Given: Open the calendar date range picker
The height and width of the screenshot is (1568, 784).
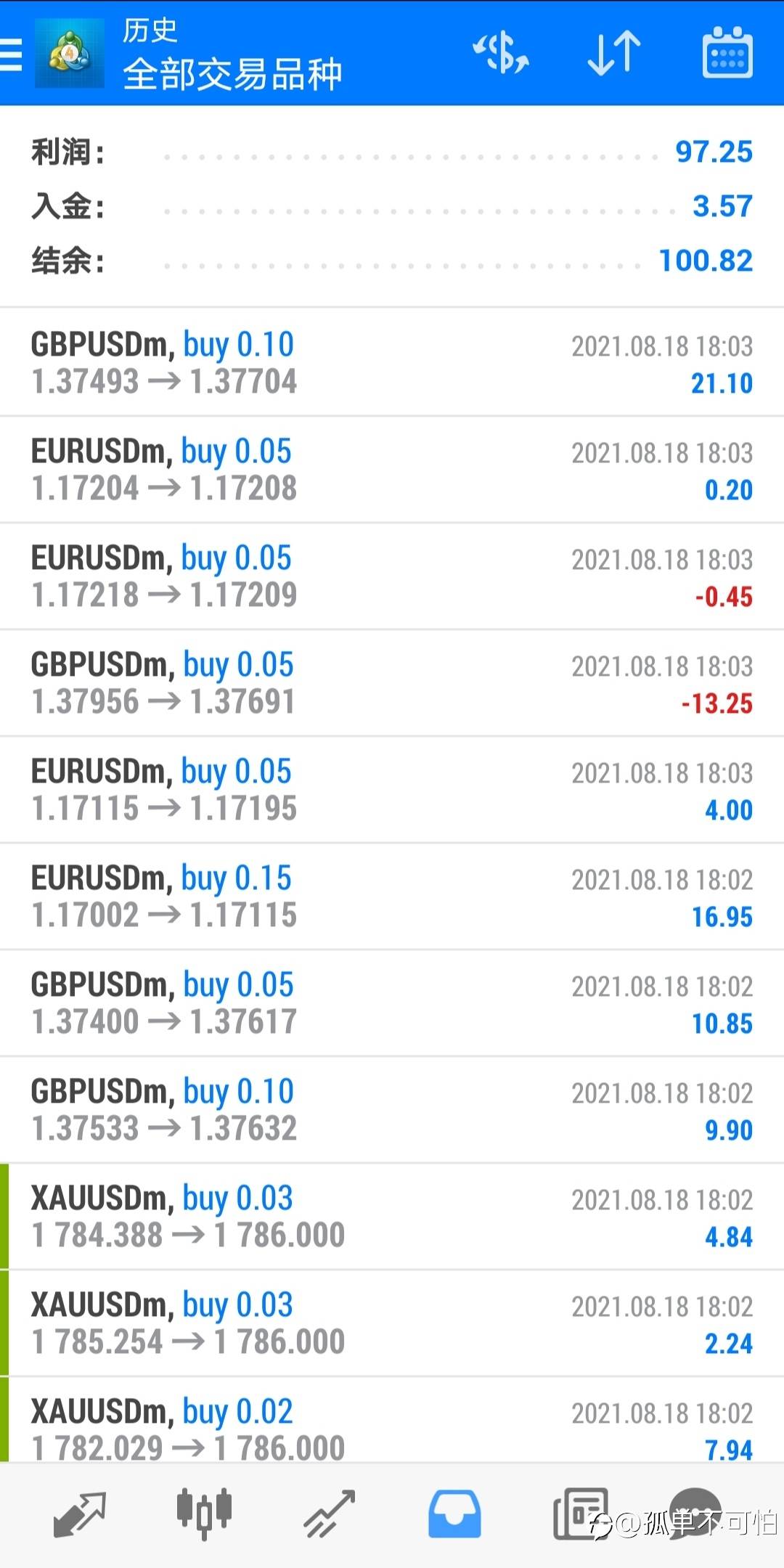Looking at the screenshot, I should tap(727, 52).
